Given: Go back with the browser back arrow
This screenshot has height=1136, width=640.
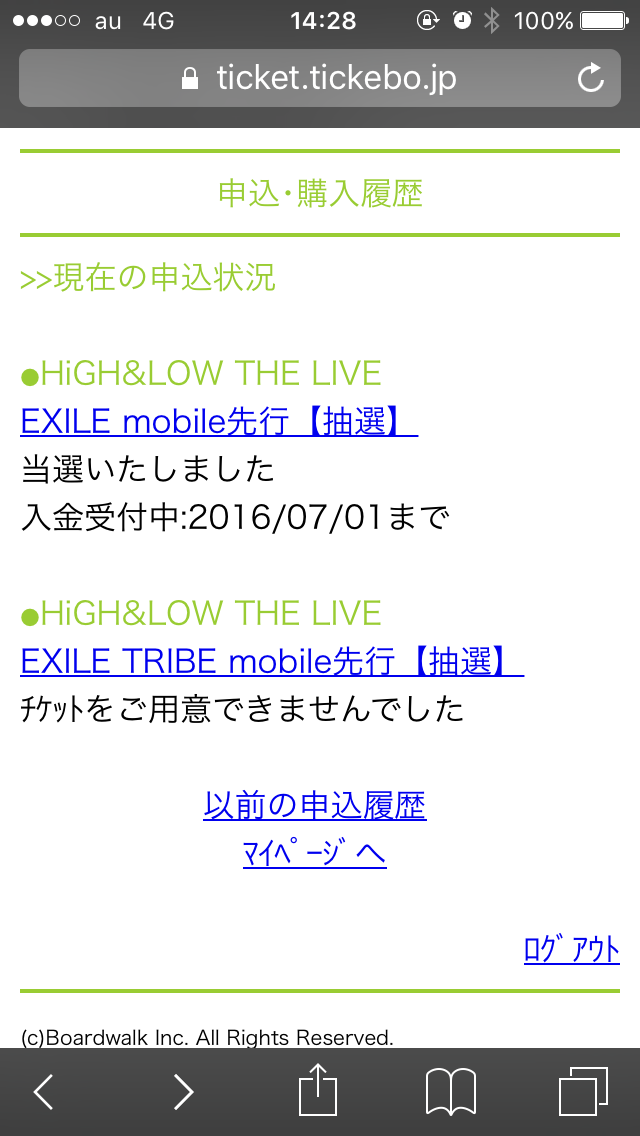Looking at the screenshot, I should point(43,1091).
